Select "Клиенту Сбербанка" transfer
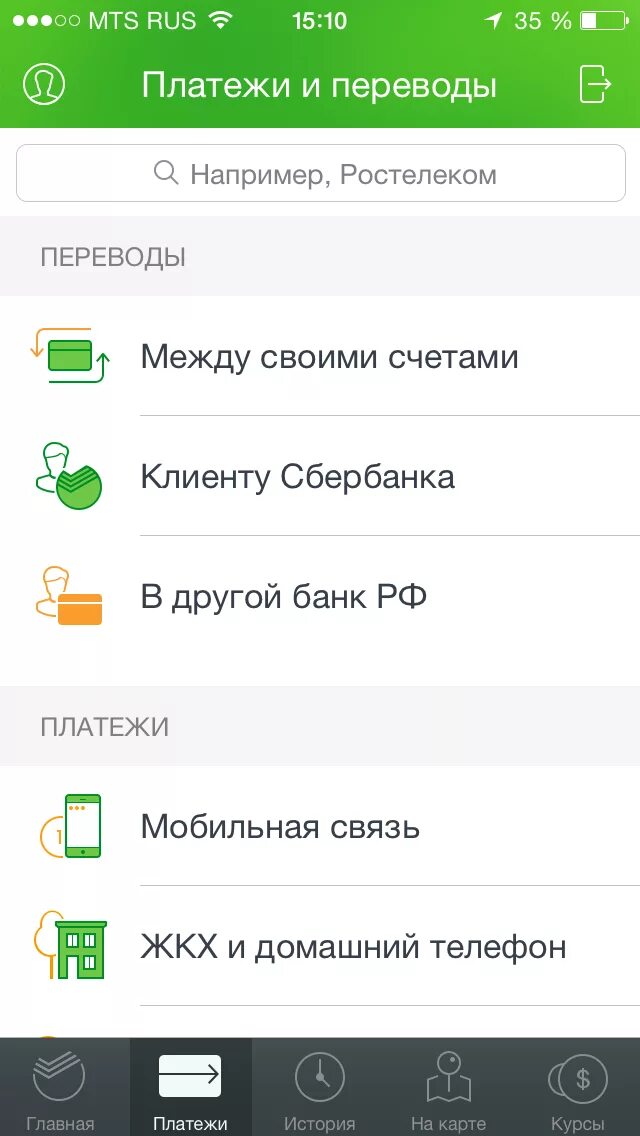Viewport: 640px width, 1136px height. [x=298, y=477]
